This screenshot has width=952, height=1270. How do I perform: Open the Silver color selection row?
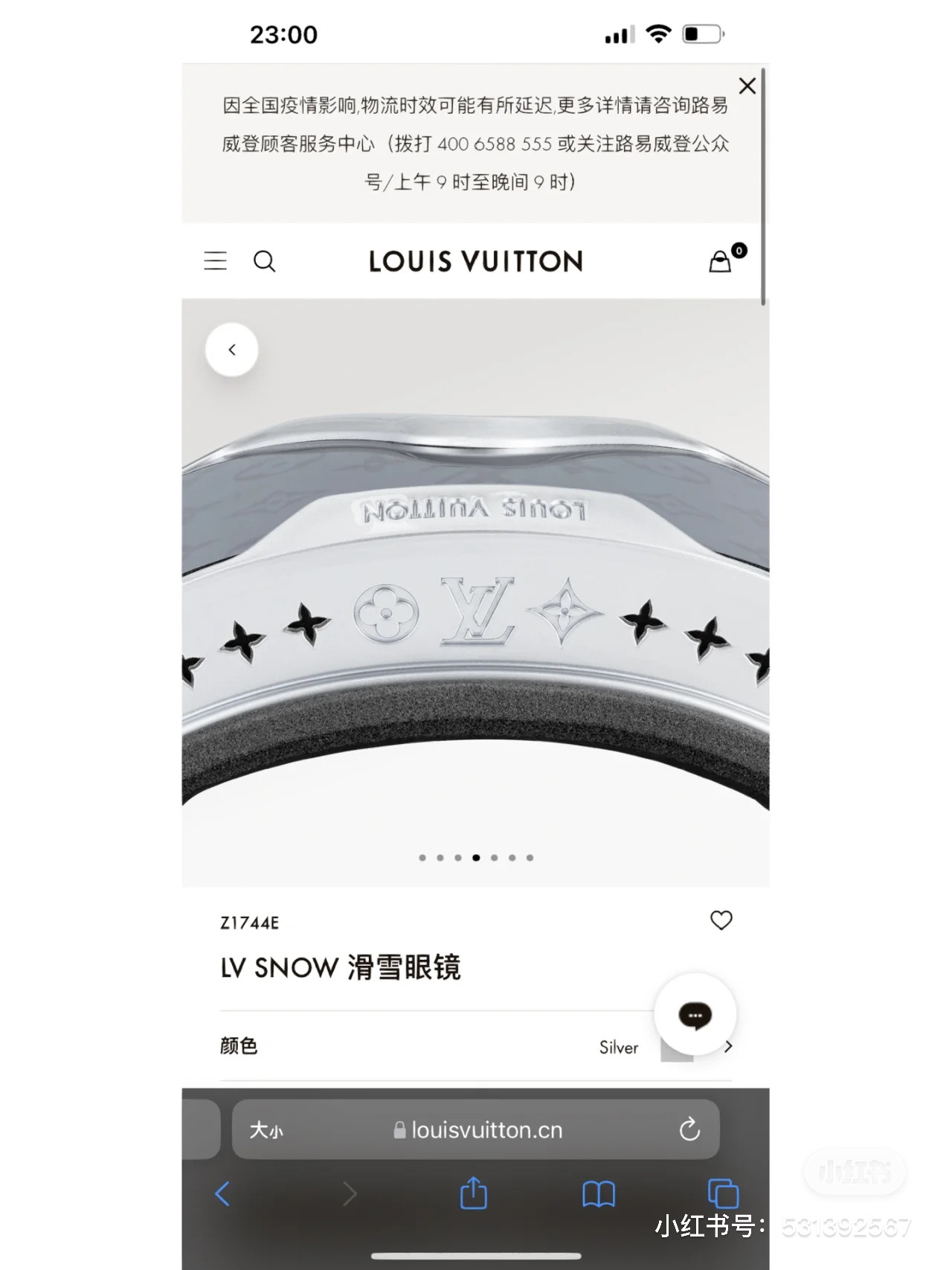[476, 1047]
